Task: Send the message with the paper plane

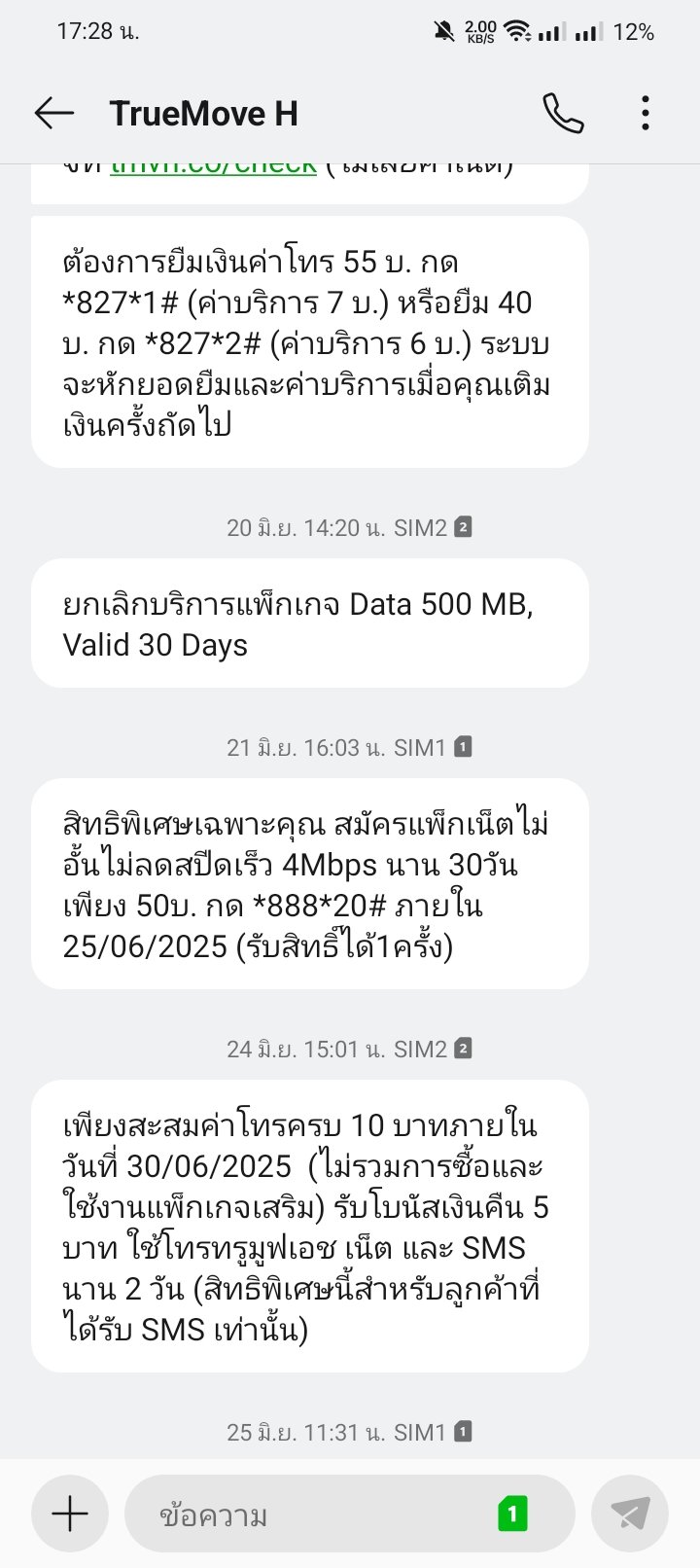Action: [x=630, y=1514]
